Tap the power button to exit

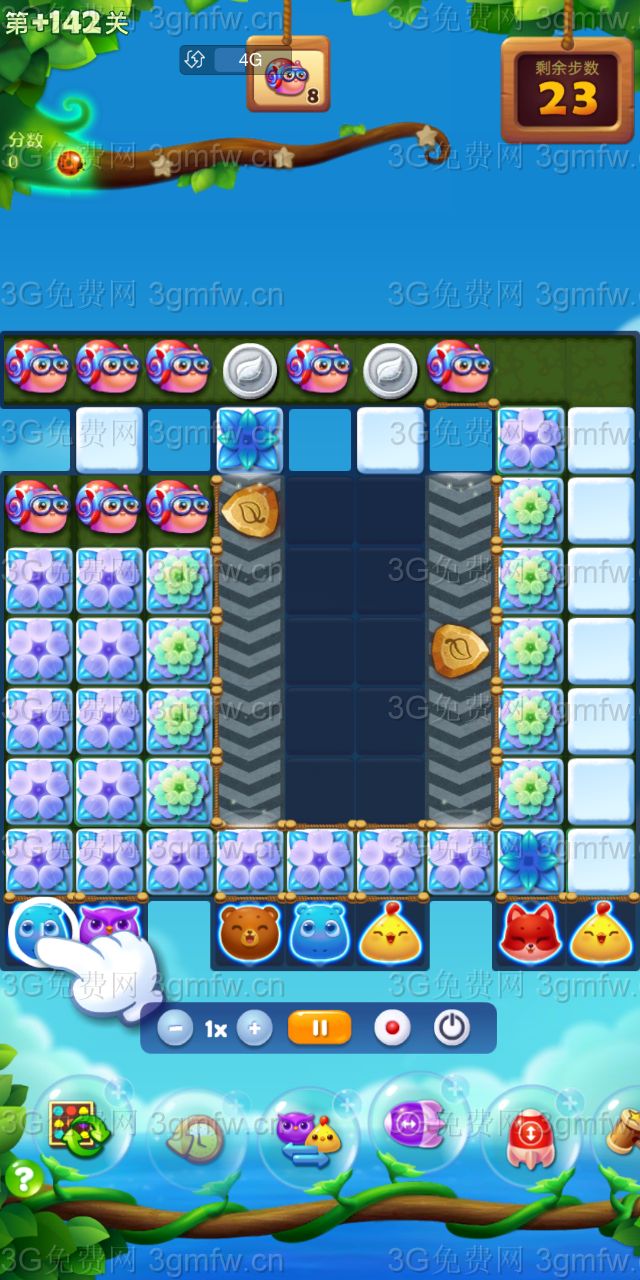tap(452, 1028)
